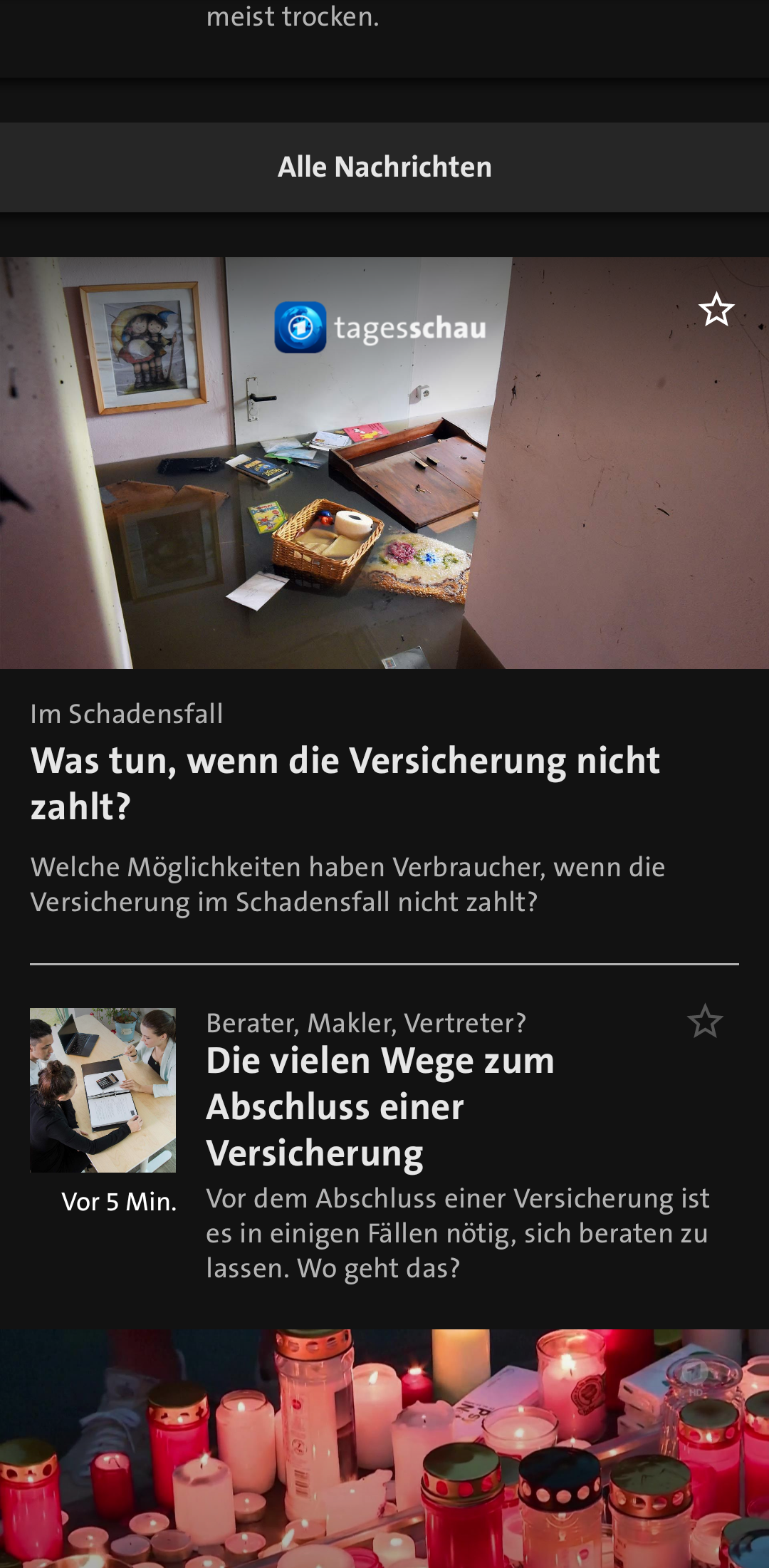Open the Alle Nachrichten button
This screenshot has width=769, height=1568.
pyautogui.click(x=384, y=167)
